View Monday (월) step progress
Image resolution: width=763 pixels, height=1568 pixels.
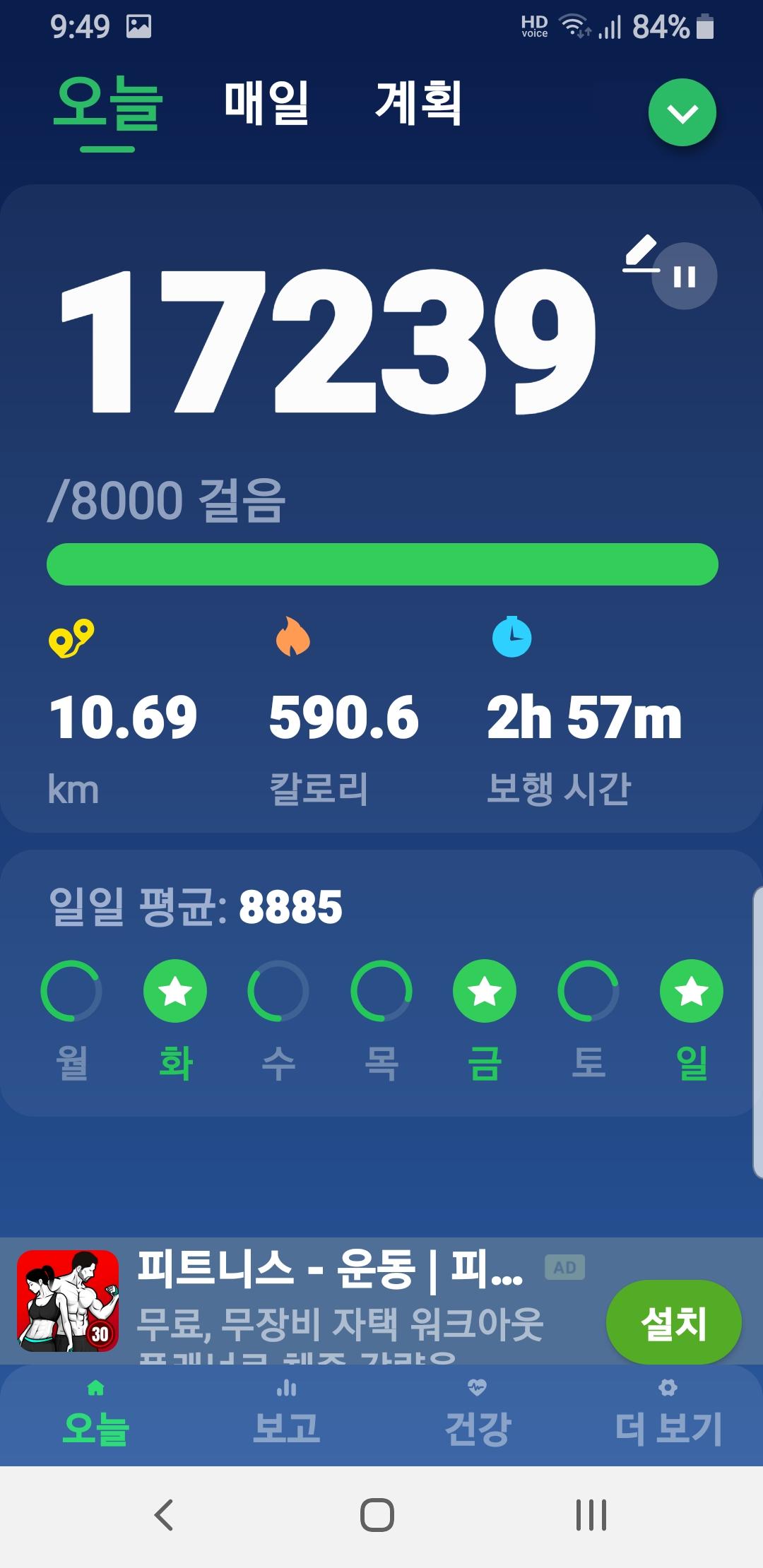[71, 991]
